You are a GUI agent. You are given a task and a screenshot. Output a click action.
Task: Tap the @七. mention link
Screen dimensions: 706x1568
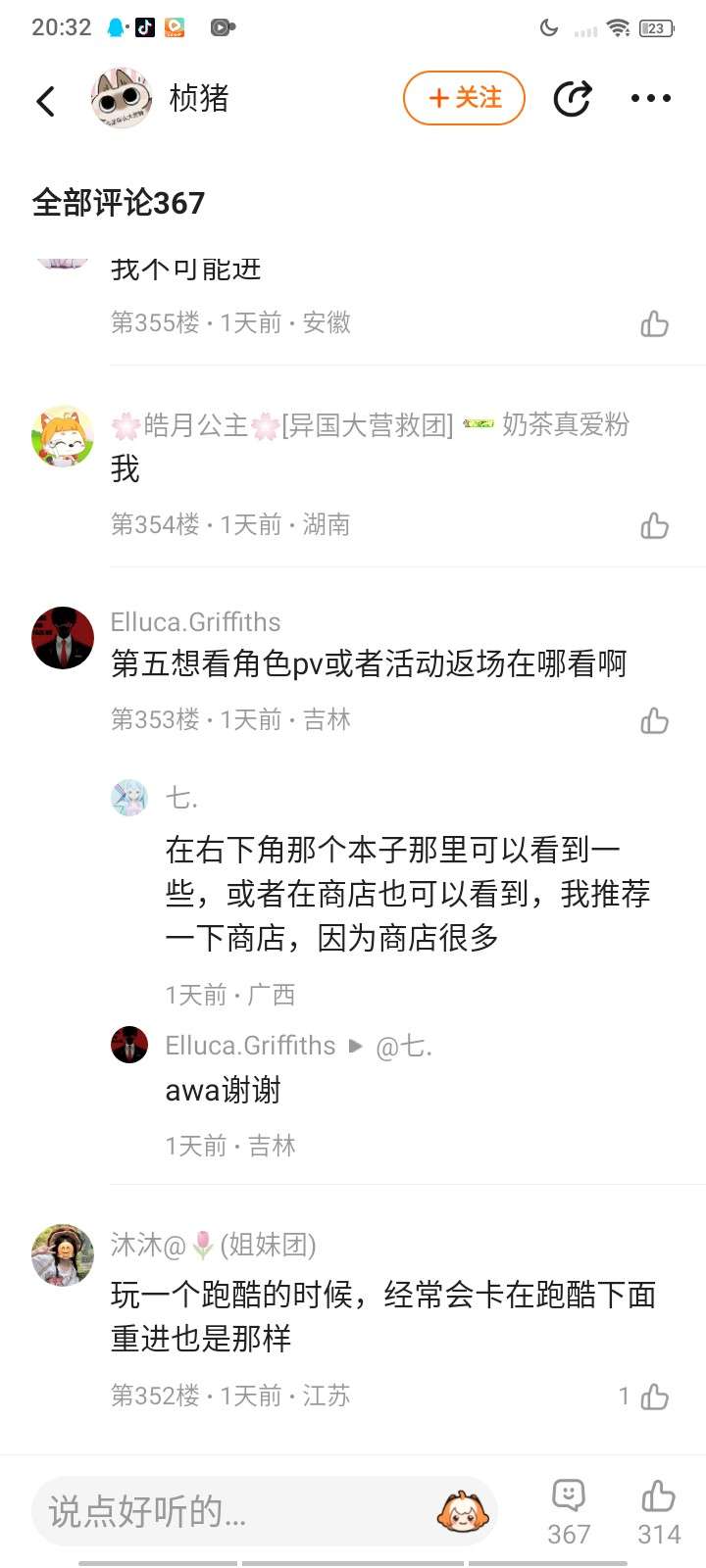[x=403, y=1047]
